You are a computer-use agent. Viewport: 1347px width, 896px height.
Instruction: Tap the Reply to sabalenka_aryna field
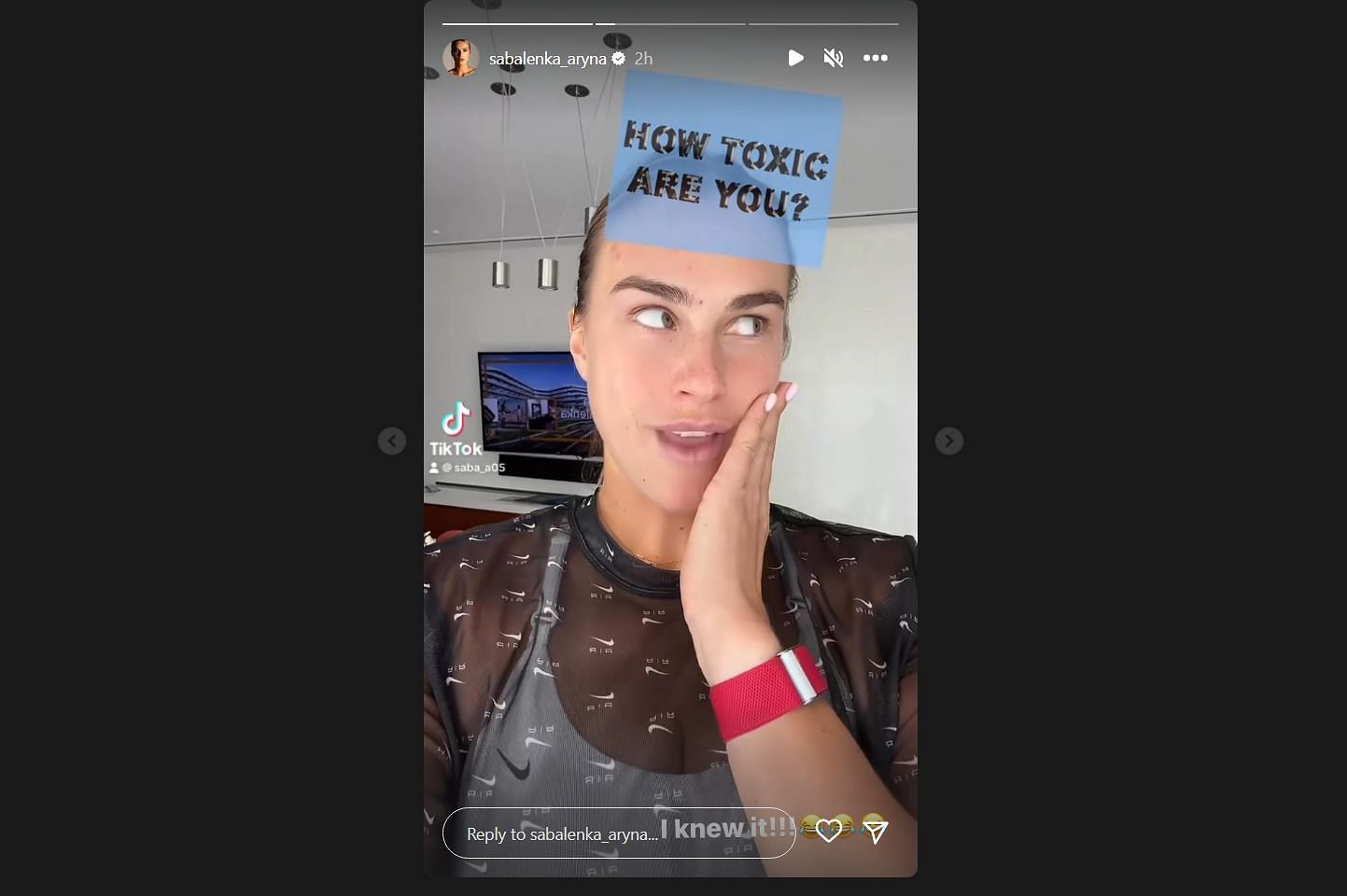coord(618,833)
